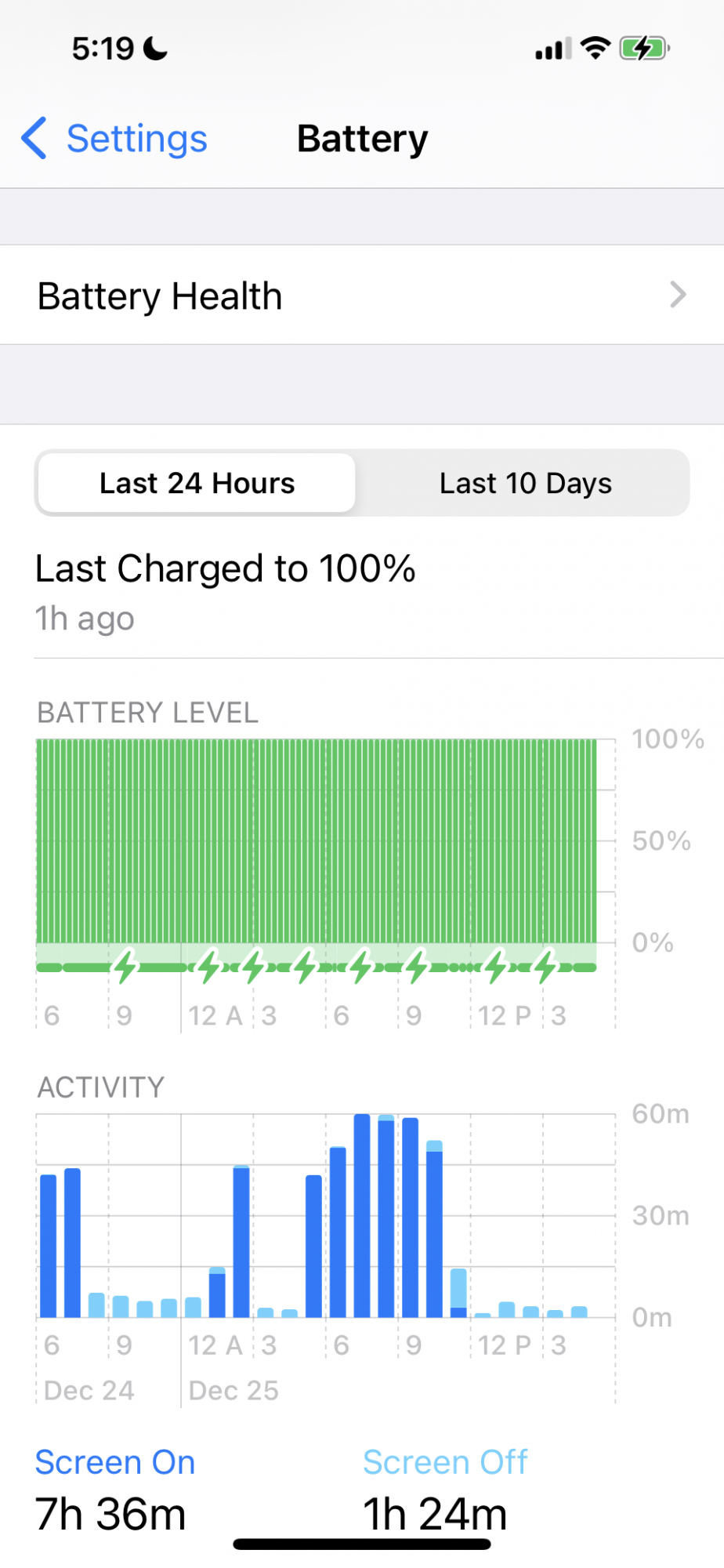This screenshot has width=724, height=1568.
Task: Select the Last 24 Hours segment
Action: pyautogui.click(x=197, y=483)
